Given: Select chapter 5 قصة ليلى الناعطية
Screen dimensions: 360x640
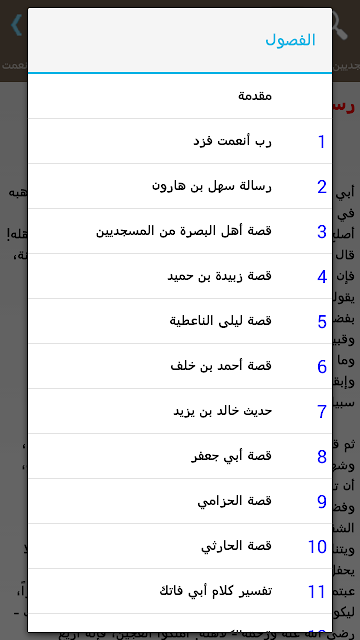Looking at the screenshot, I should (x=180, y=321).
